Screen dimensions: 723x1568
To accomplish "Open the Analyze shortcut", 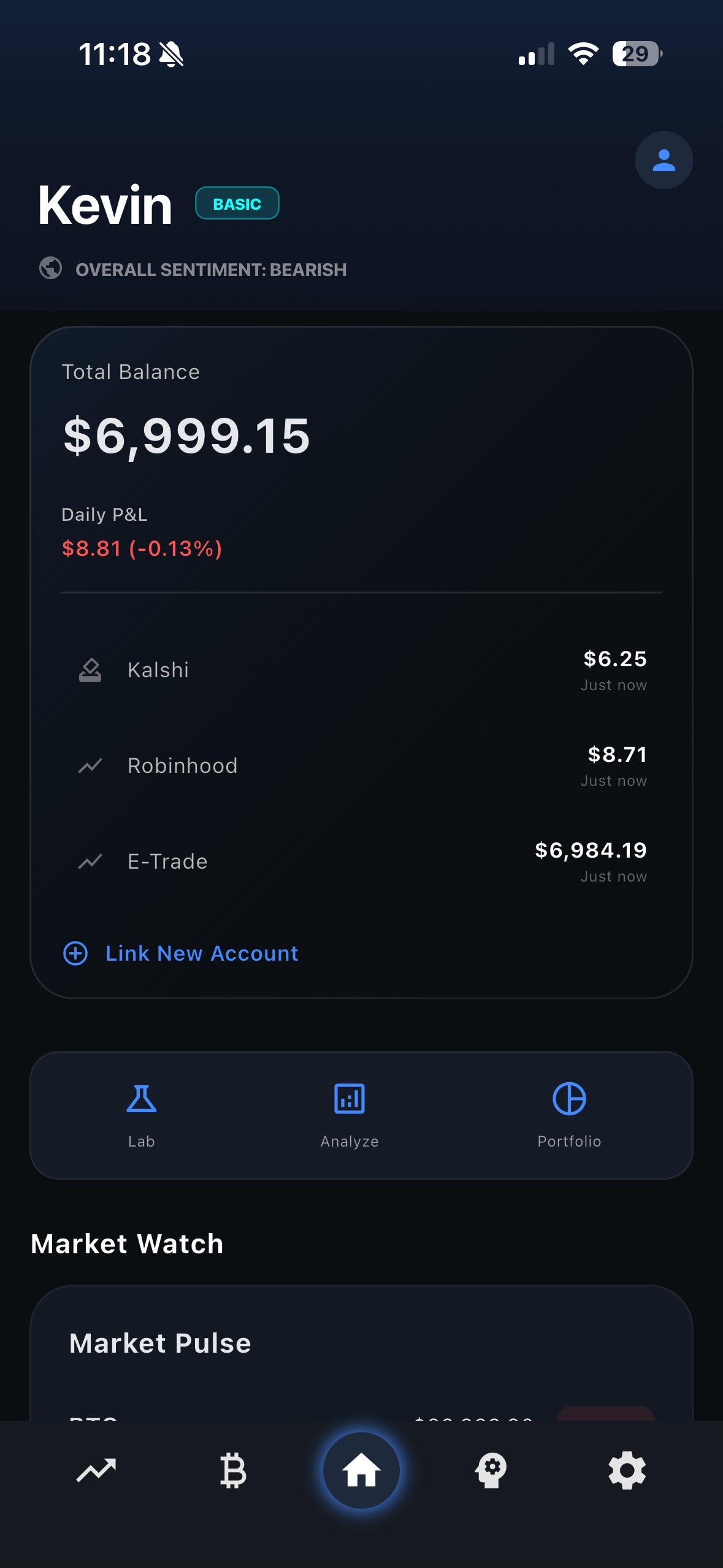I will (x=349, y=1114).
